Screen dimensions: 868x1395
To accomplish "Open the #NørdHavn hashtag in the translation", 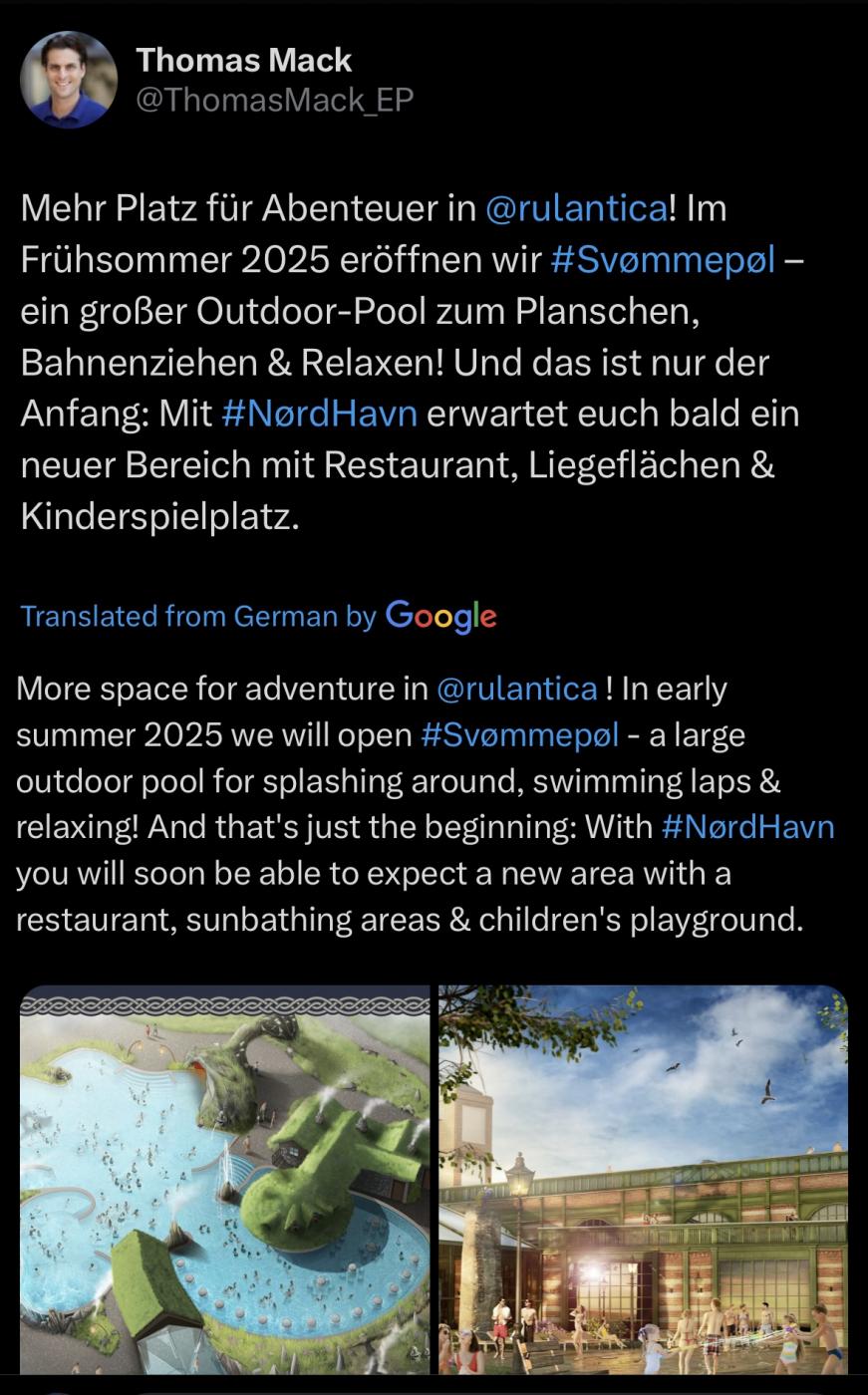I will click(x=747, y=827).
